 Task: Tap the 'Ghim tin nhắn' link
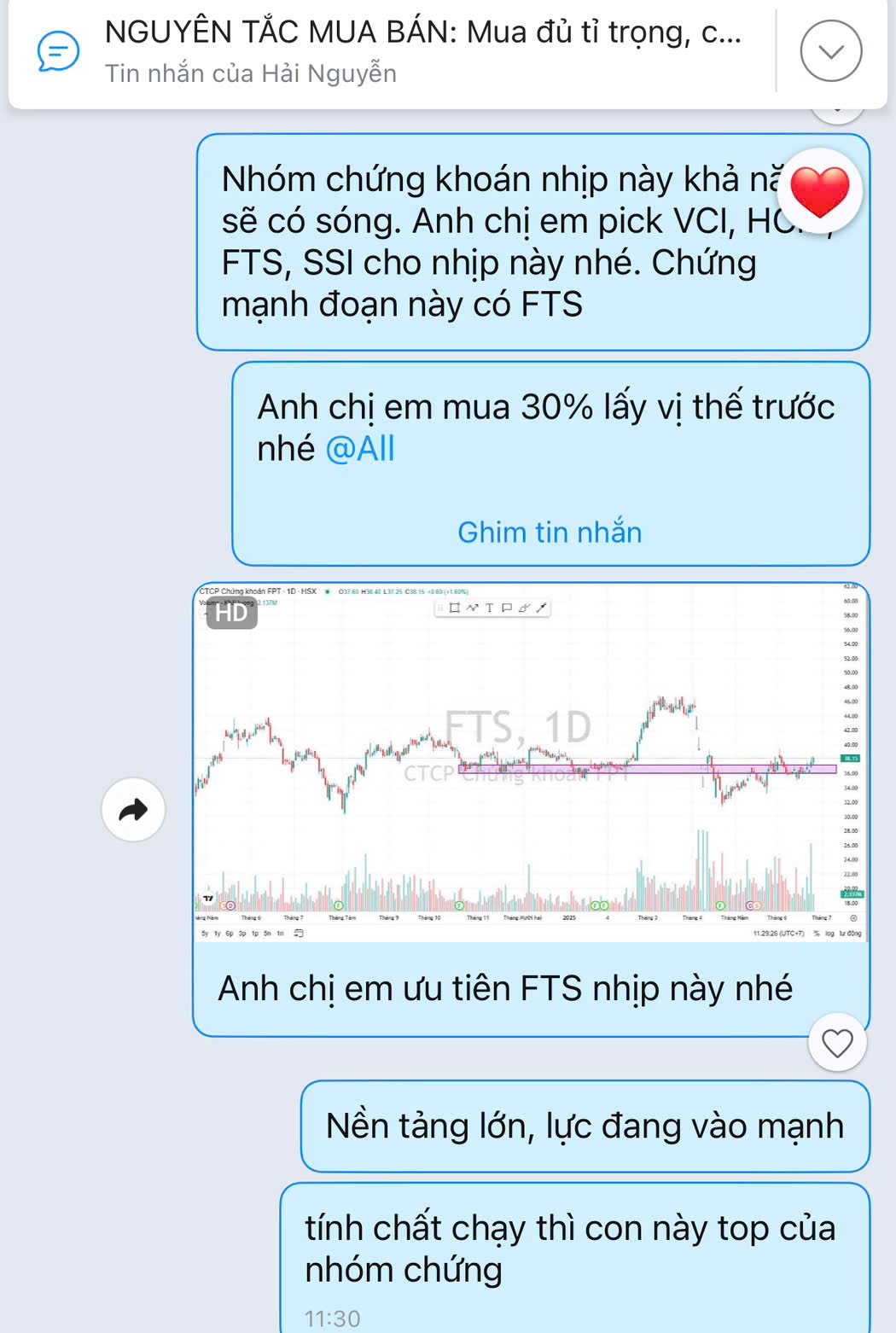pos(550,533)
